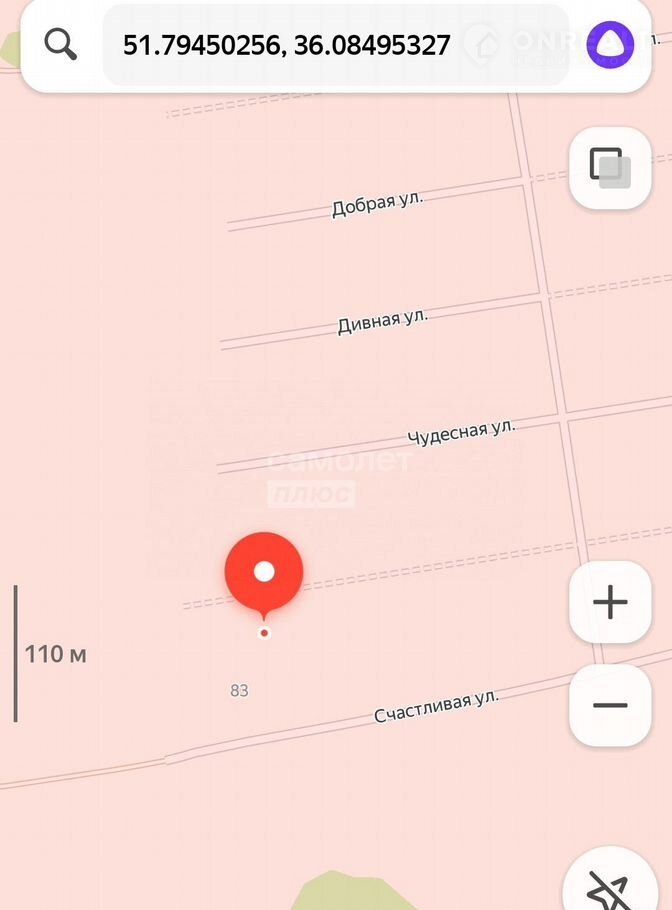Tap the magnifier search icon
The width and height of the screenshot is (672, 910).
point(61,44)
